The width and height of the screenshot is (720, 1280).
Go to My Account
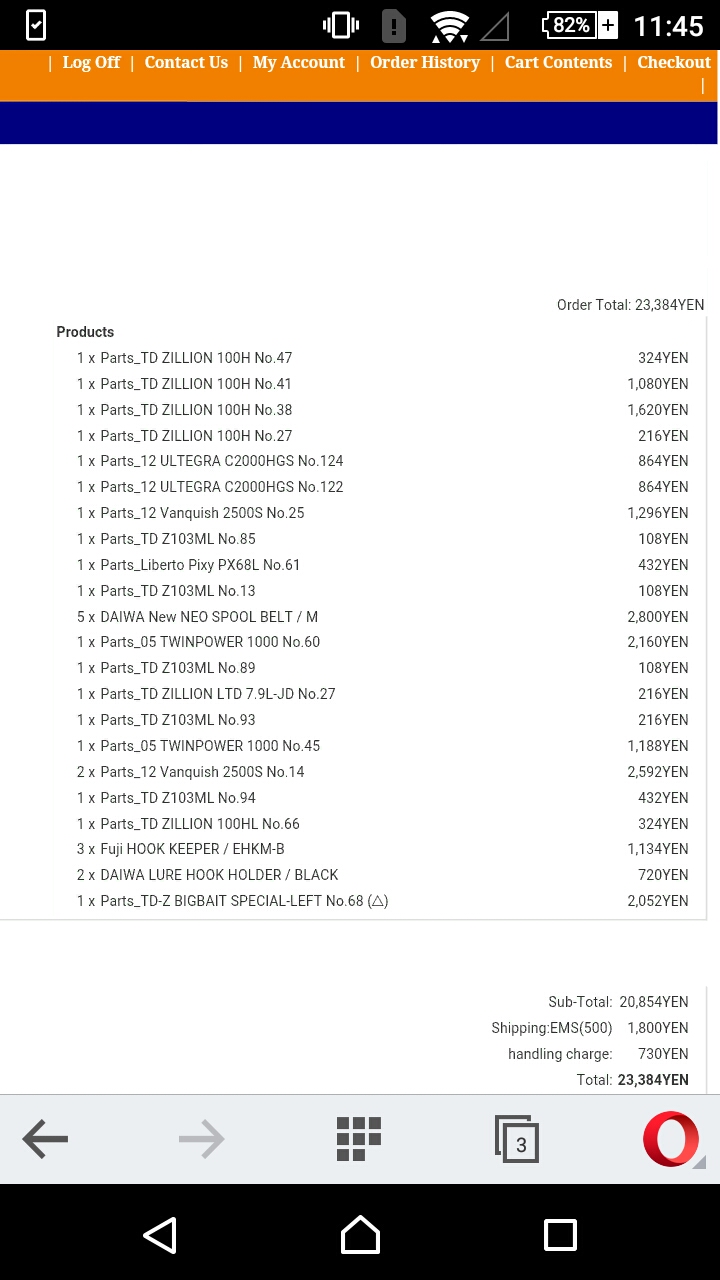coord(298,62)
